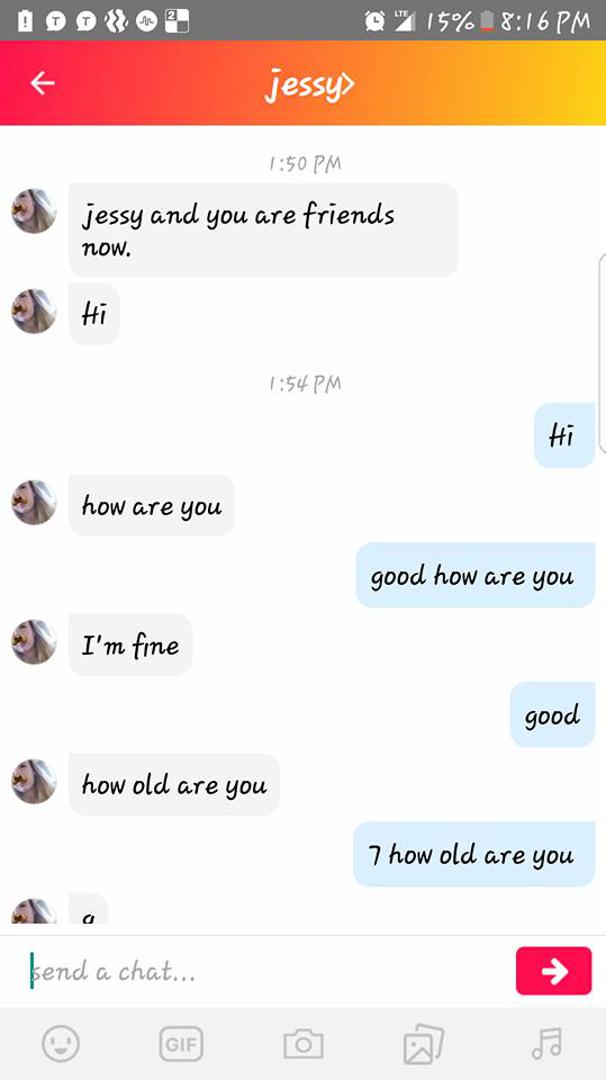Open jessy's profile from the chat title
This screenshot has height=1080, width=606.
point(309,84)
